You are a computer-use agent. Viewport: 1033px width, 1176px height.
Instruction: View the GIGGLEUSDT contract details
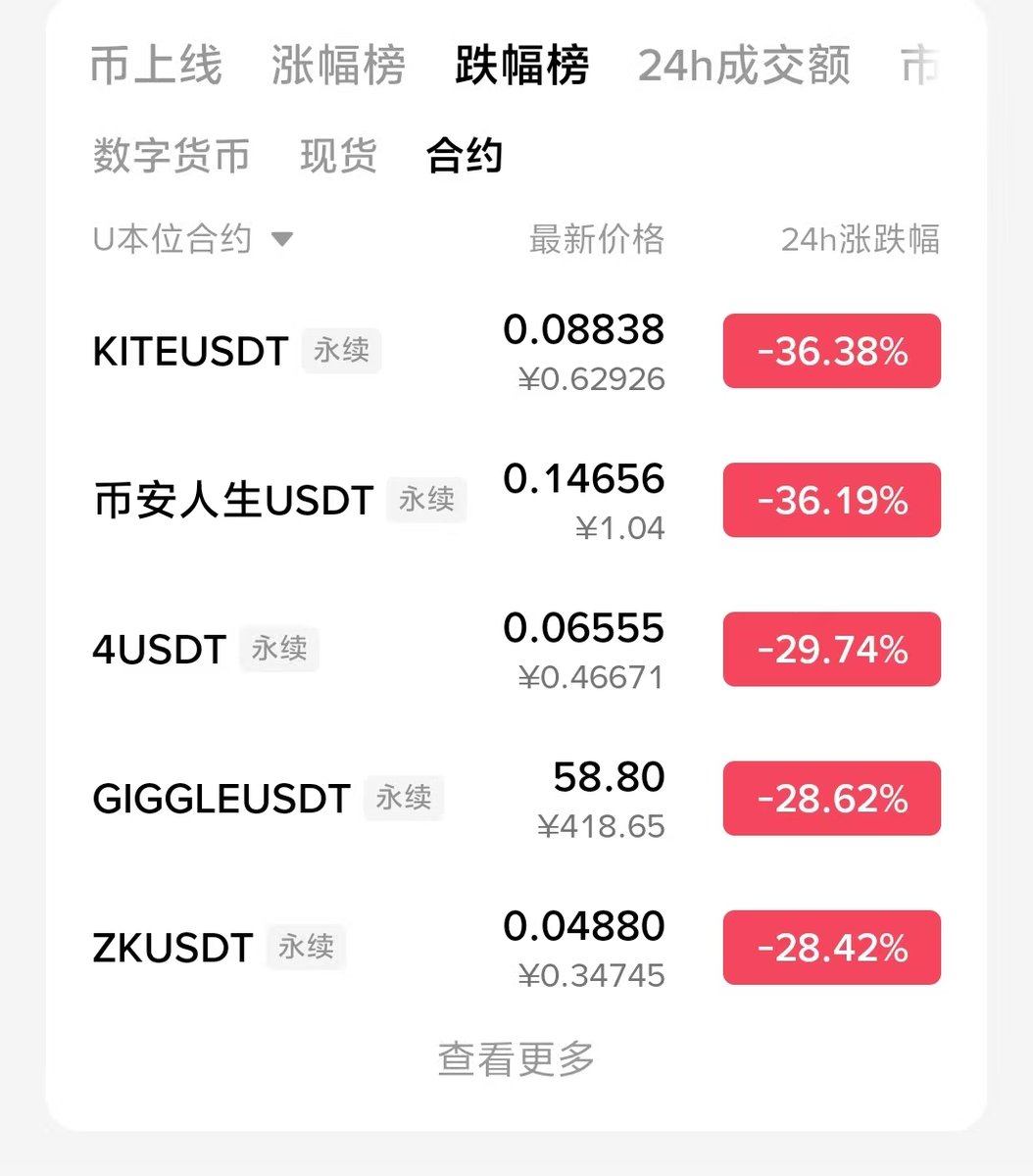click(x=516, y=799)
